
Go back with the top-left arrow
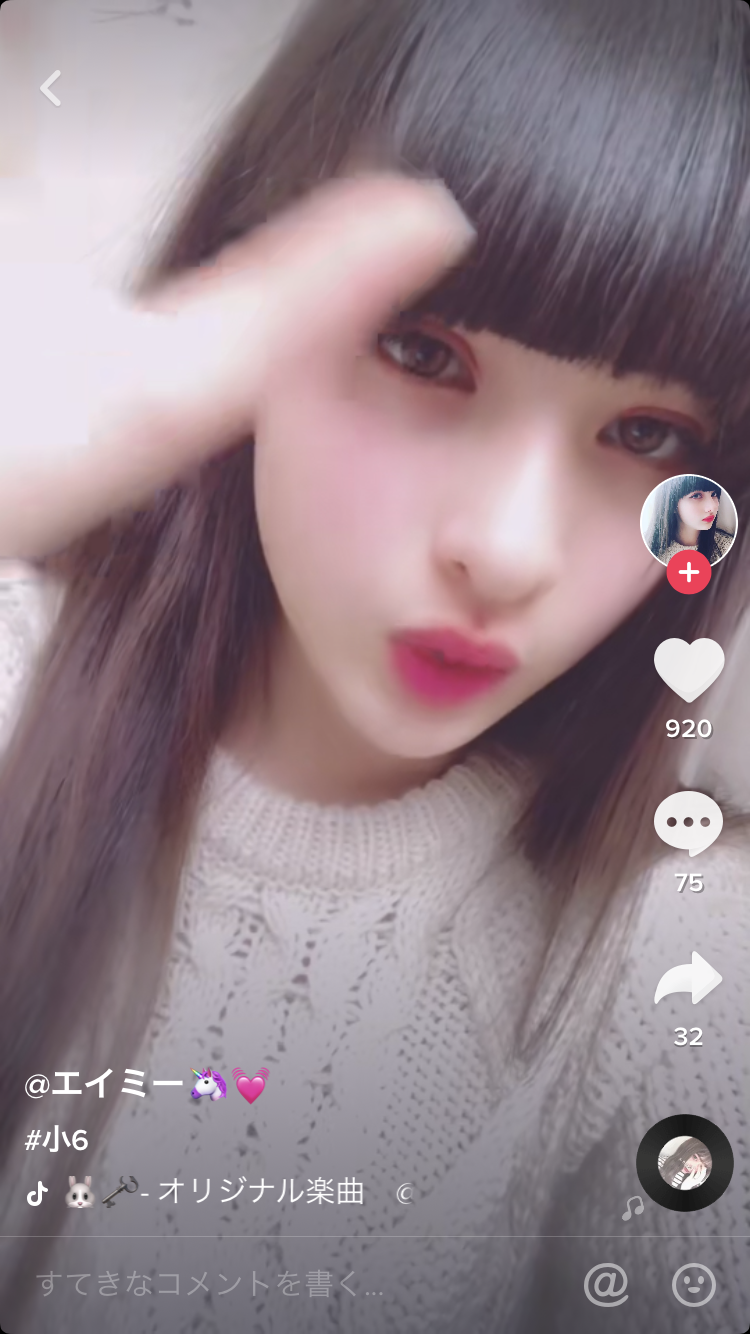point(50,89)
